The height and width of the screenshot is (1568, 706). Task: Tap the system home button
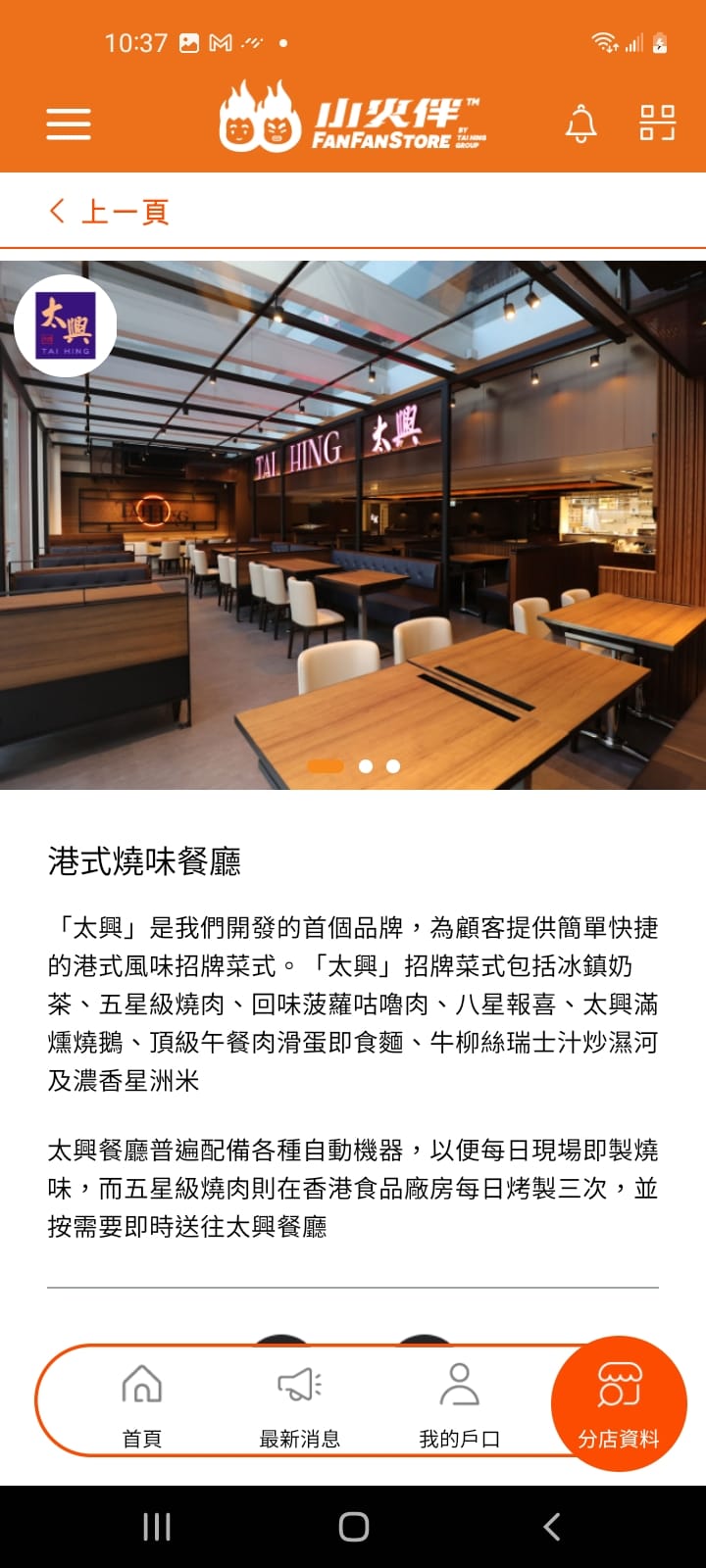(353, 1526)
